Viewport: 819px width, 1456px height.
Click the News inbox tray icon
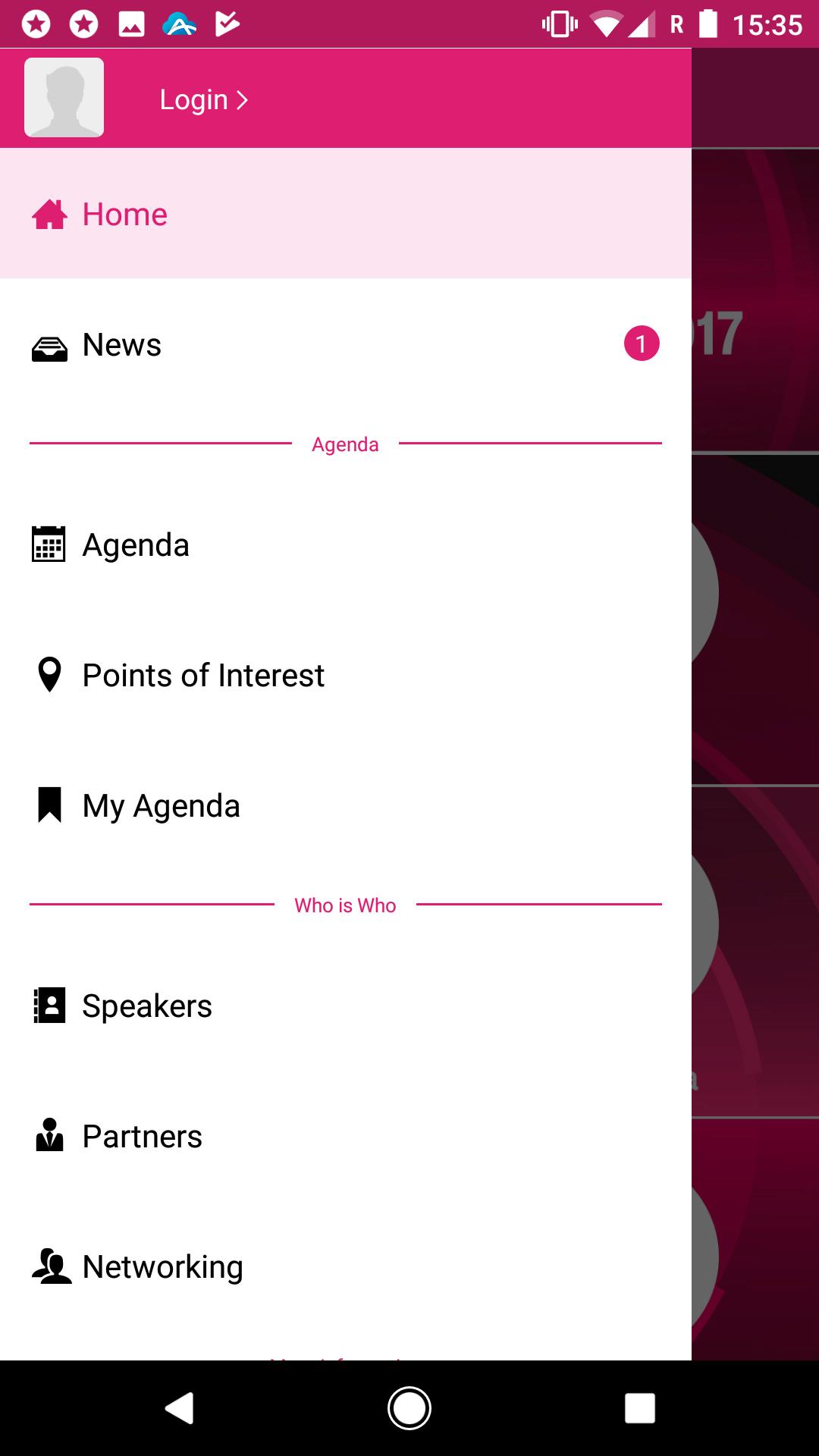[x=50, y=345]
